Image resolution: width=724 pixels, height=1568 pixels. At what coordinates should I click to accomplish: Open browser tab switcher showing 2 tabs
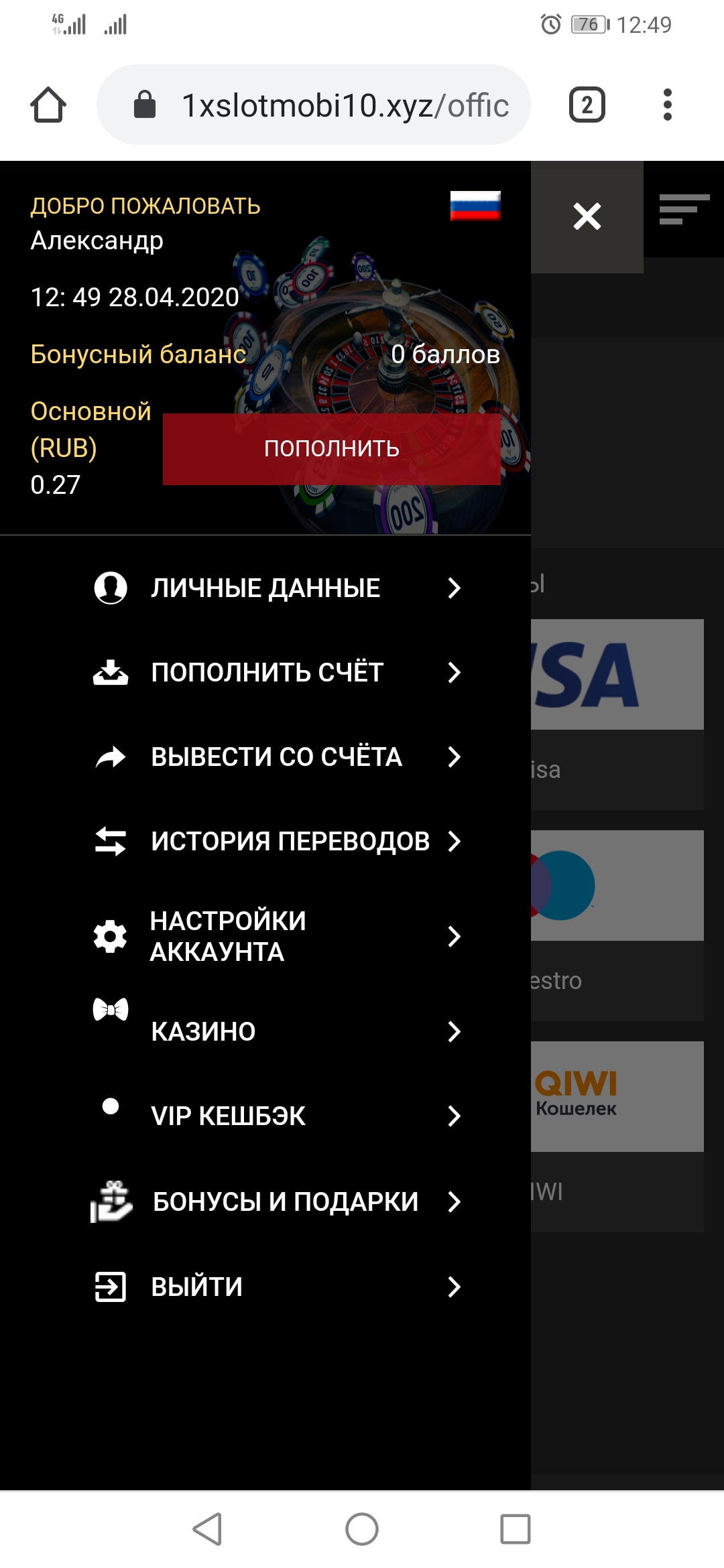tap(587, 104)
